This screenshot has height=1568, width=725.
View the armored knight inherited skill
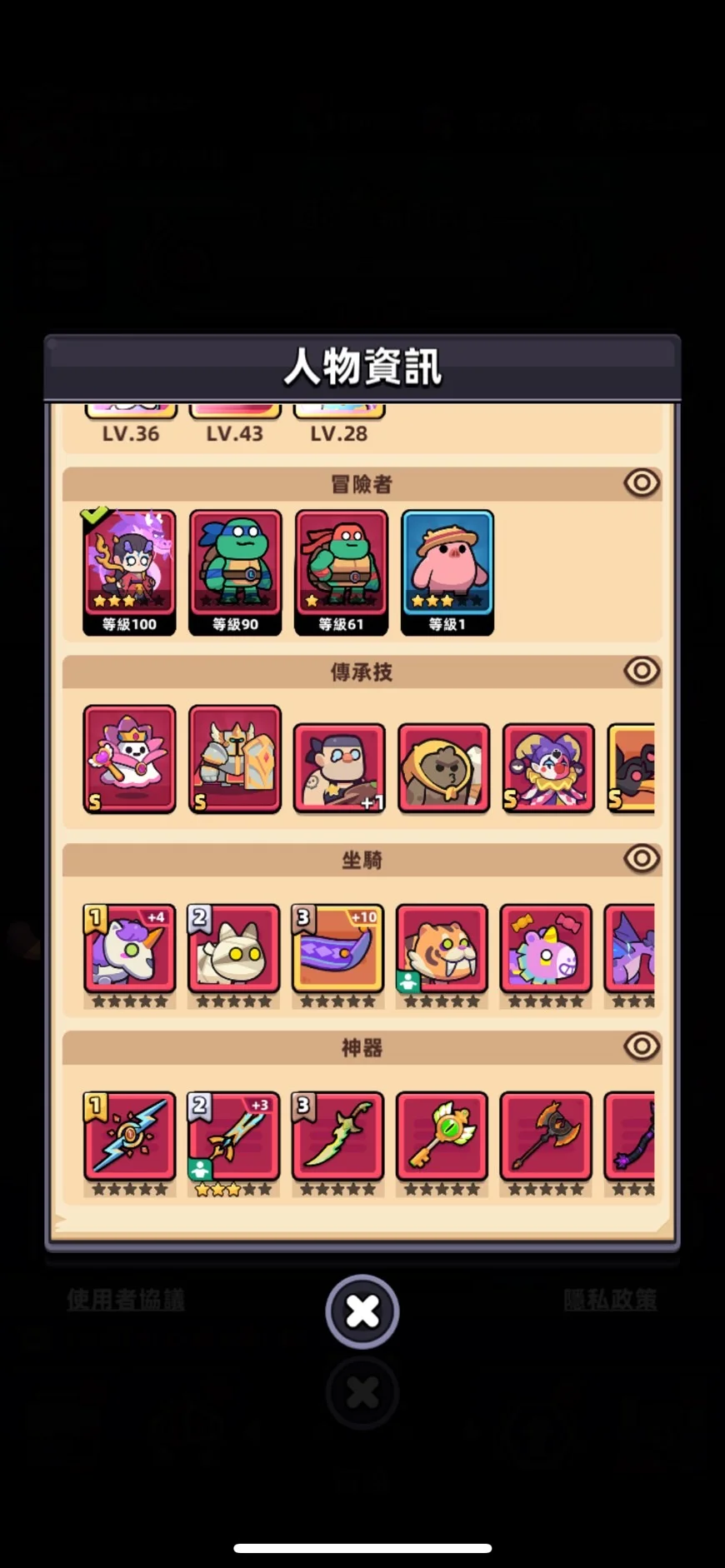[235, 758]
